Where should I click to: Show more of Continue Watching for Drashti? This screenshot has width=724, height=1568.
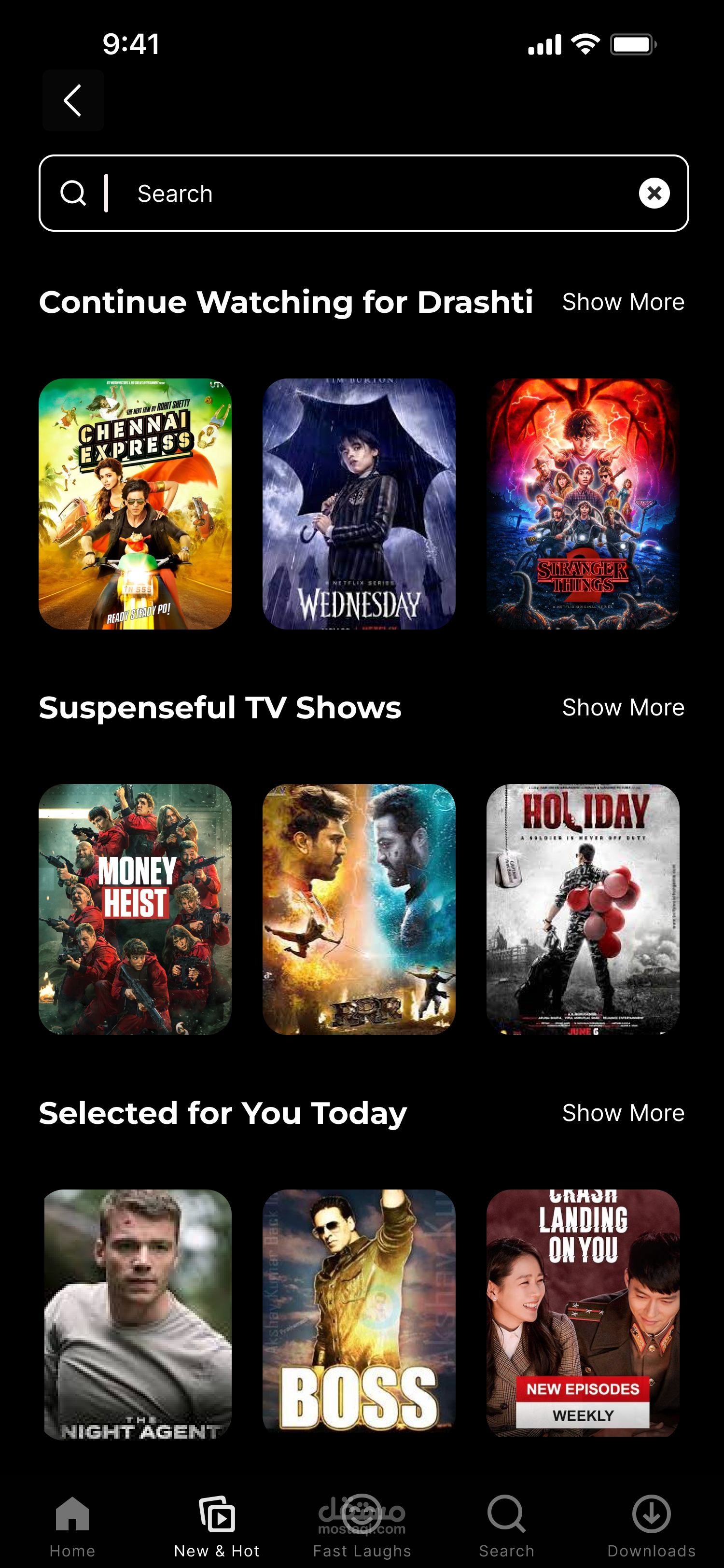pos(623,302)
